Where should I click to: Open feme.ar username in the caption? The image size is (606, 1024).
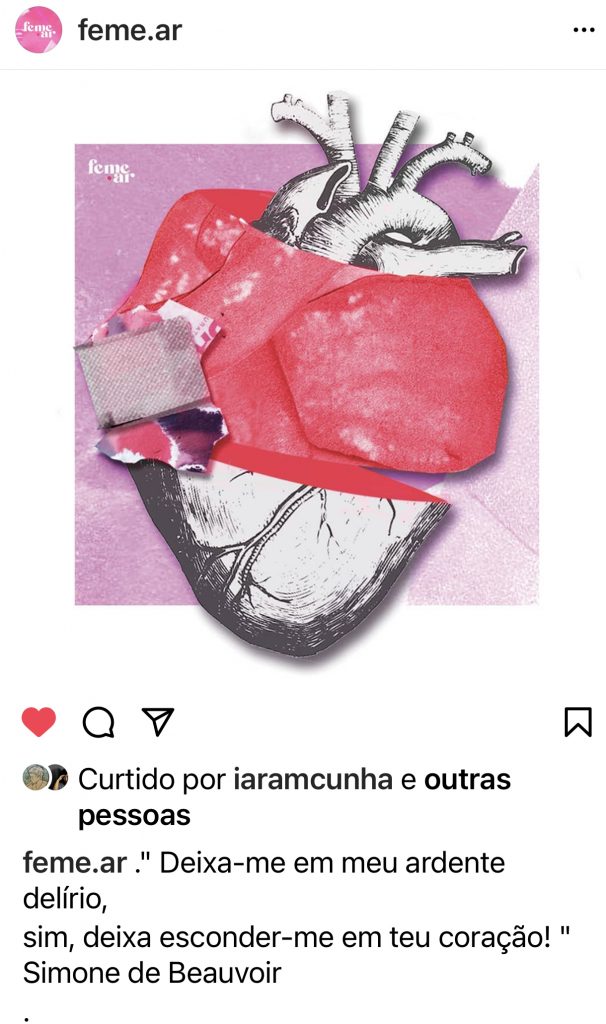pyautogui.click(x=74, y=863)
